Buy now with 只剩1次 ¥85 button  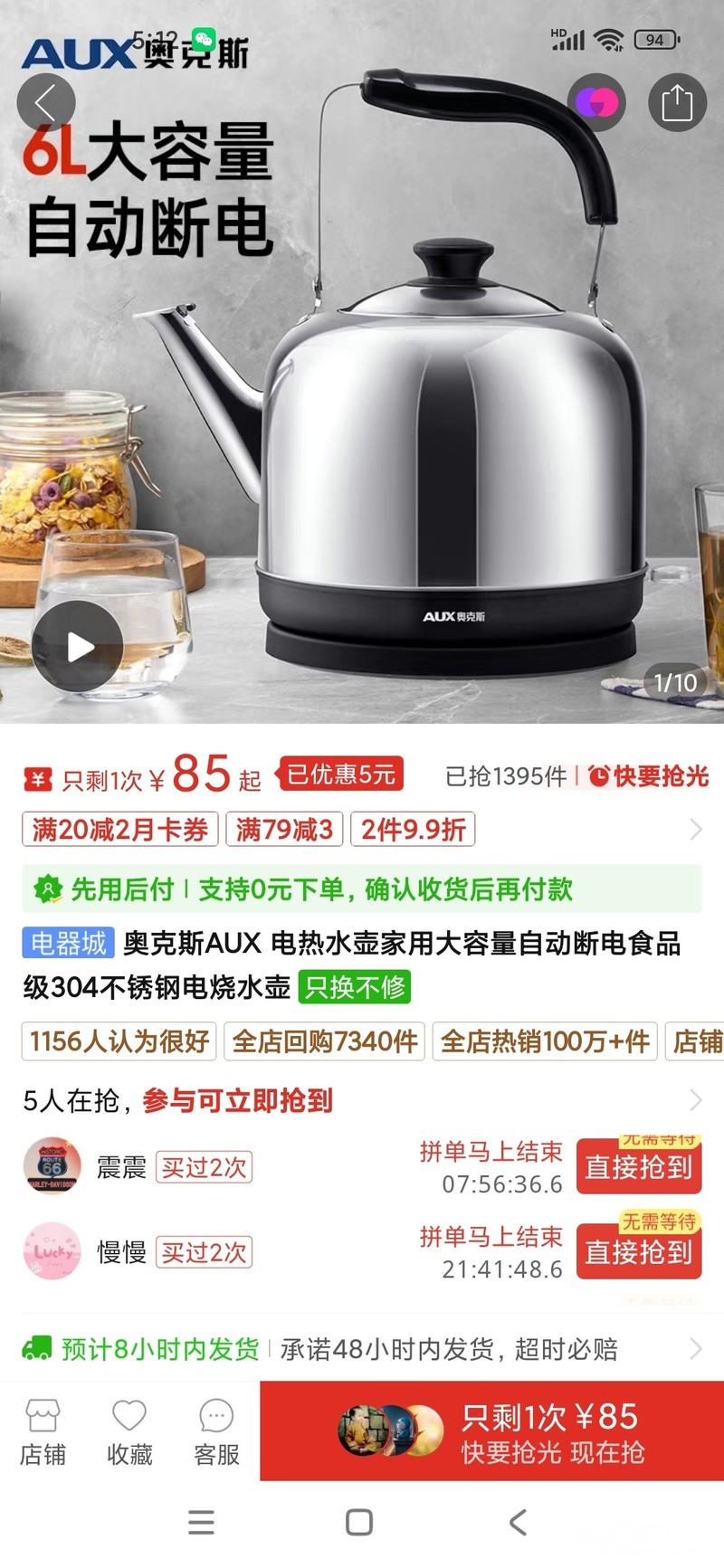point(491,1430)
